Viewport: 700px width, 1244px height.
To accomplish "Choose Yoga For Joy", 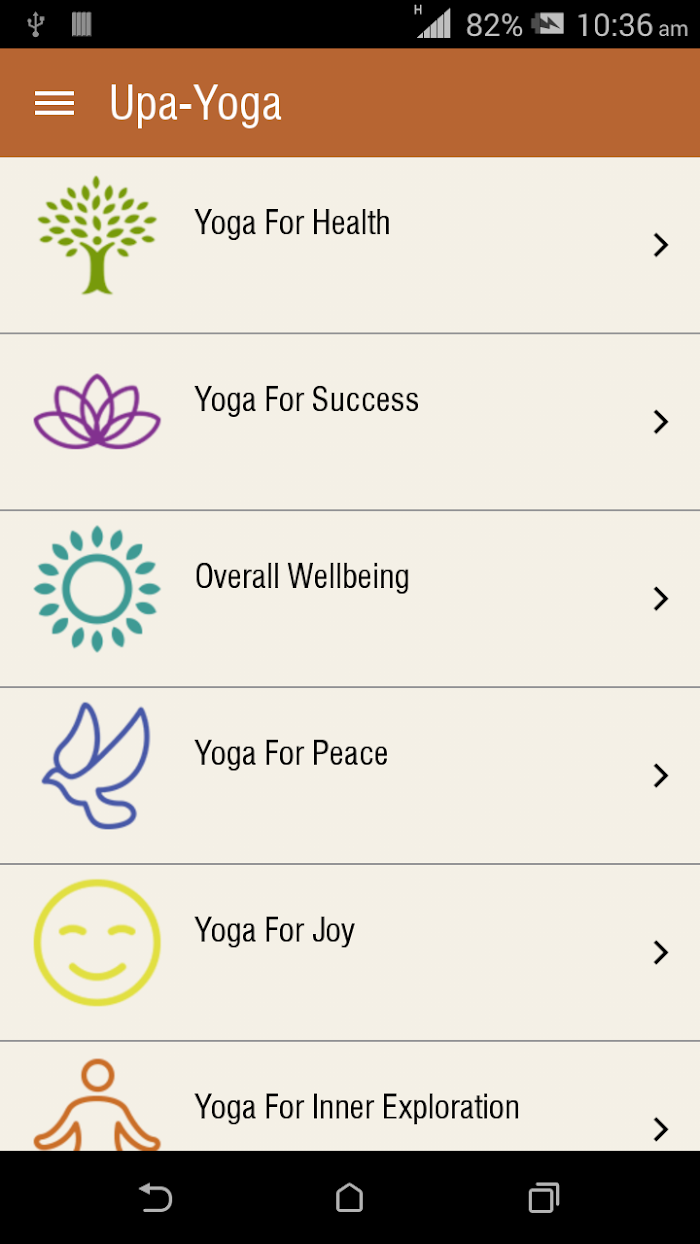I will pyautogui.click(x=350, y=952).
